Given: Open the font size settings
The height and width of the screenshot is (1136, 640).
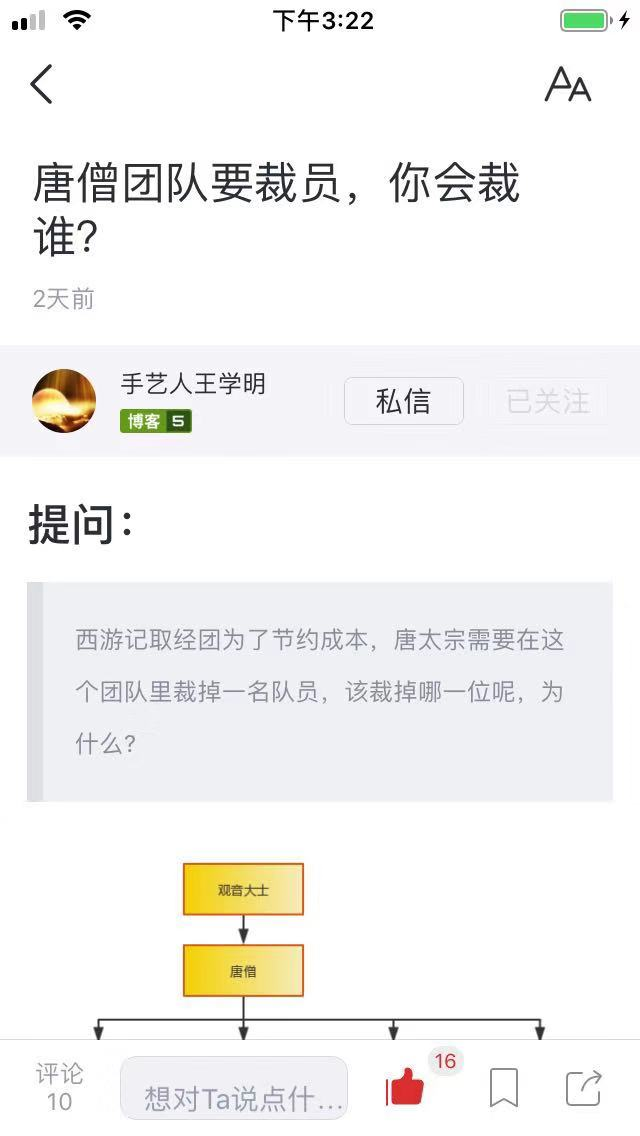Looking at the screenshot, I should (x=567, y=85).
